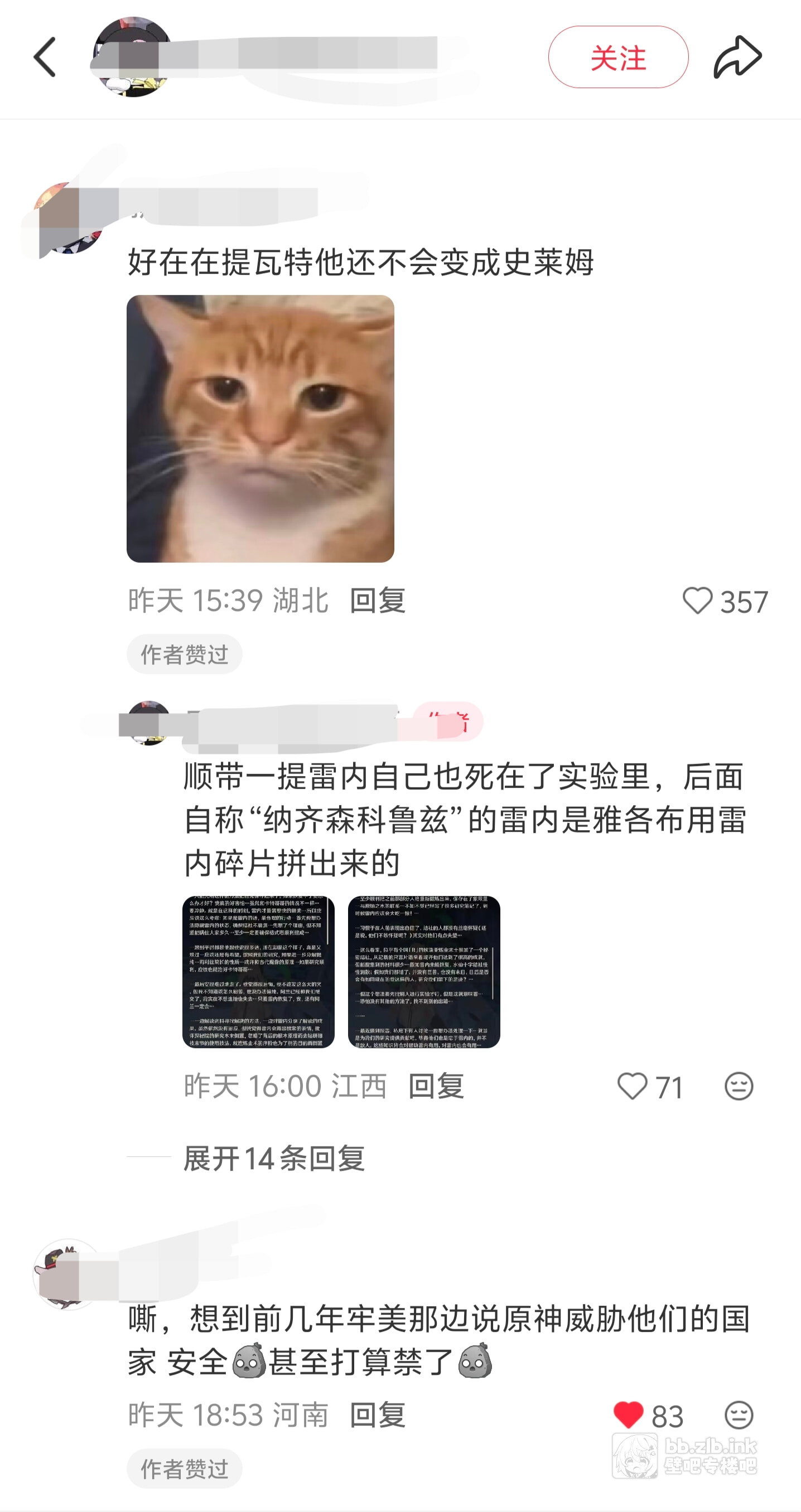This screenshot has width=801, height=1512.
Task: Share this post
Action: click(x=737, y=57)
